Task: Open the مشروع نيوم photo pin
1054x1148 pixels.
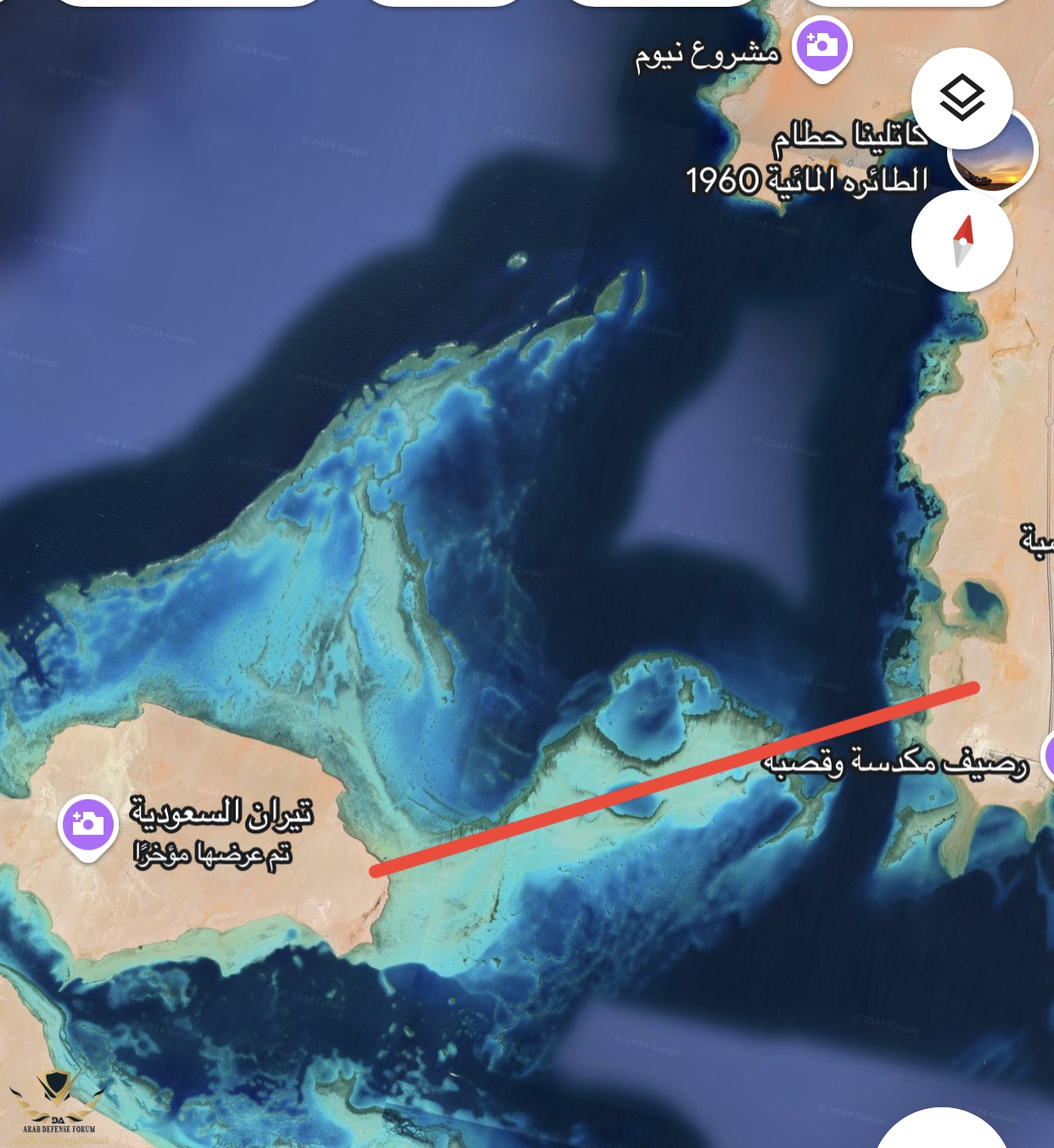Action: tap(821, 46)
